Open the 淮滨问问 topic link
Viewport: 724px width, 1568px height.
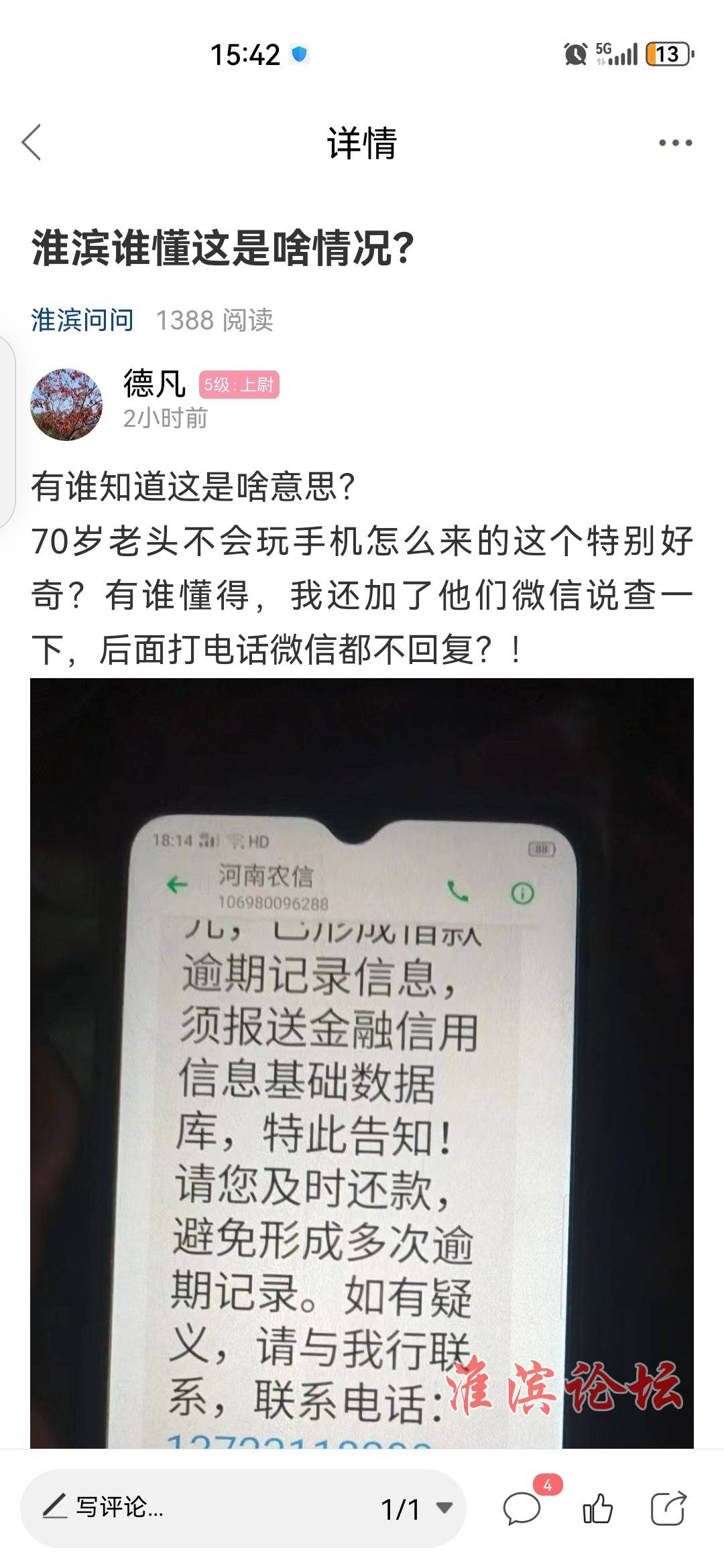pos(82,320)
